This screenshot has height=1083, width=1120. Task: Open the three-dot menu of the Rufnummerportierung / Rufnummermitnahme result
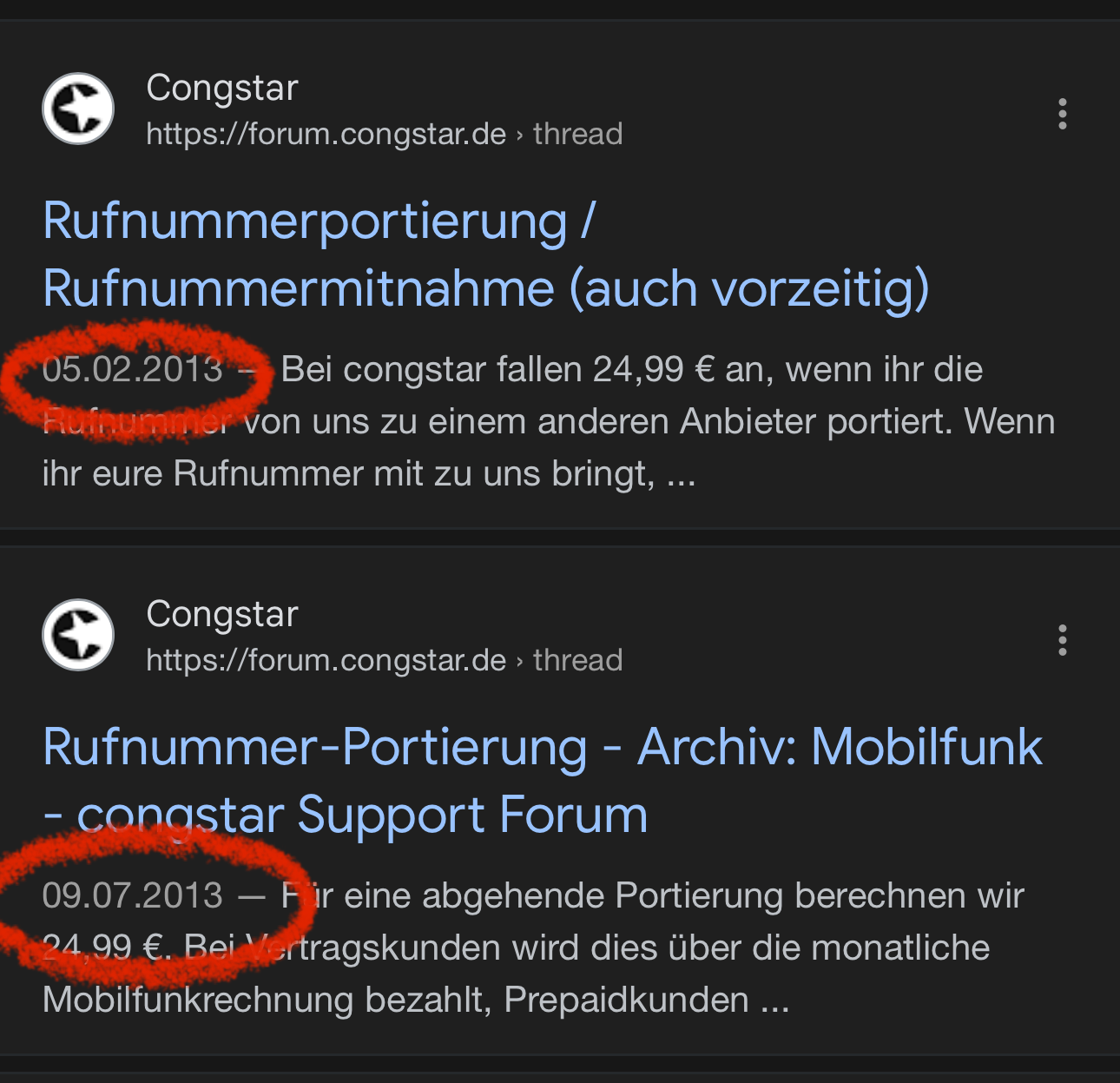pyautogui.click(x=1062, y=114)
